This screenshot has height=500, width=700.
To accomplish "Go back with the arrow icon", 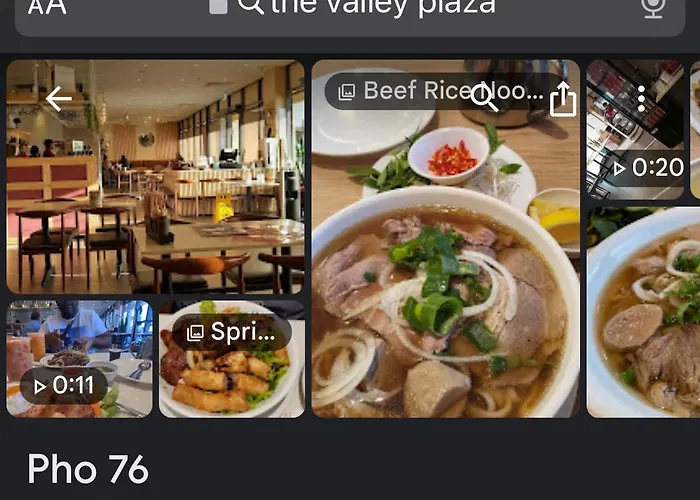I will 59,98.
